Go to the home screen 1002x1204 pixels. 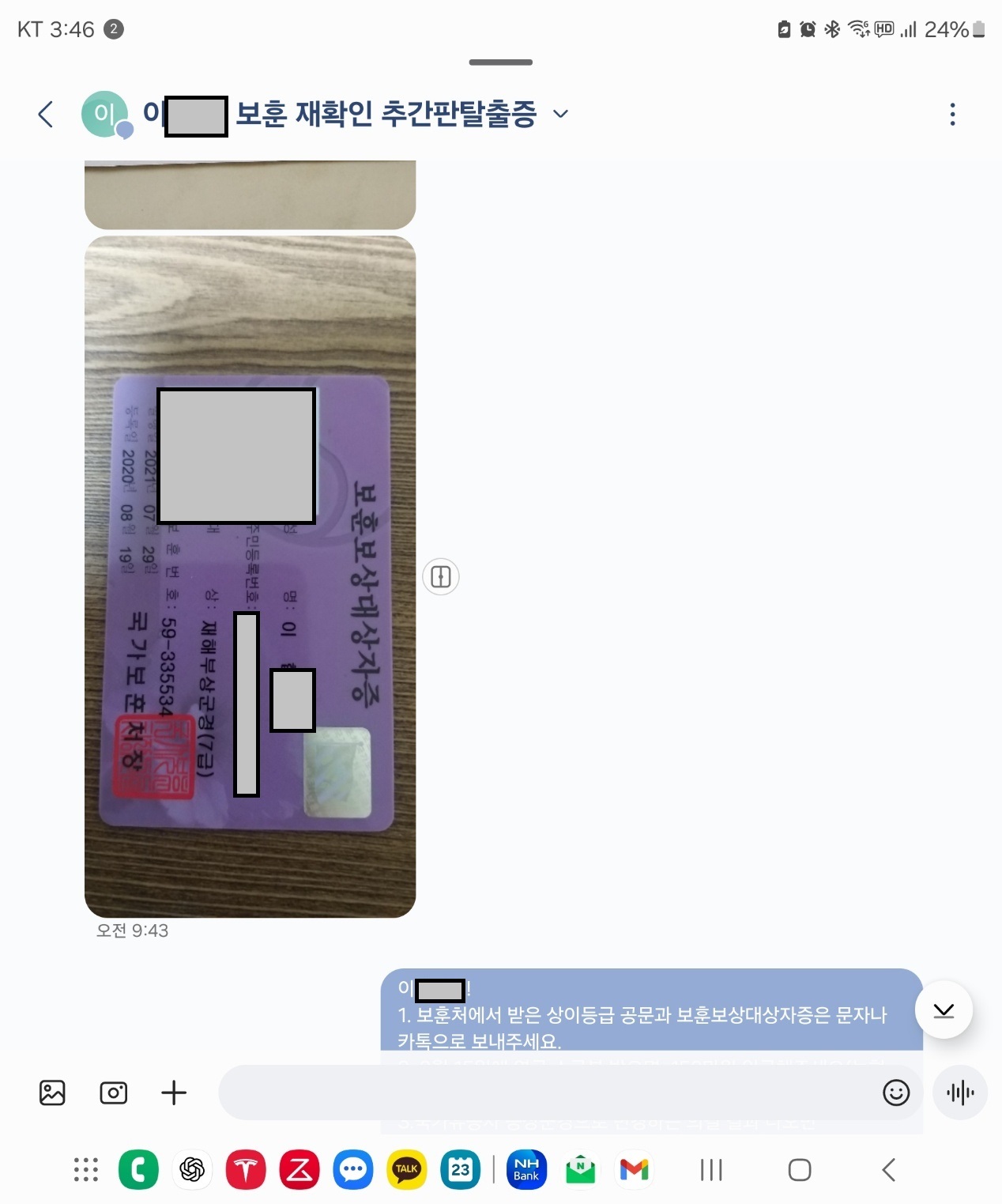click(799, 1169)
